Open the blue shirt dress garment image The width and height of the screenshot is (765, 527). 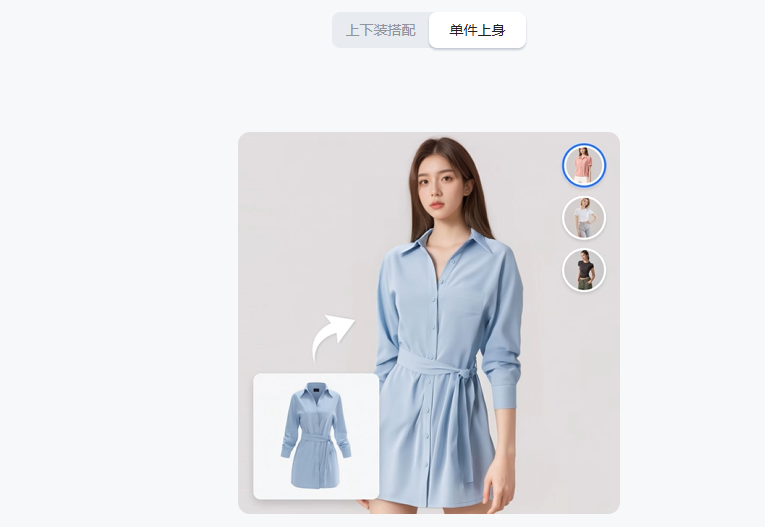(316, 436)
